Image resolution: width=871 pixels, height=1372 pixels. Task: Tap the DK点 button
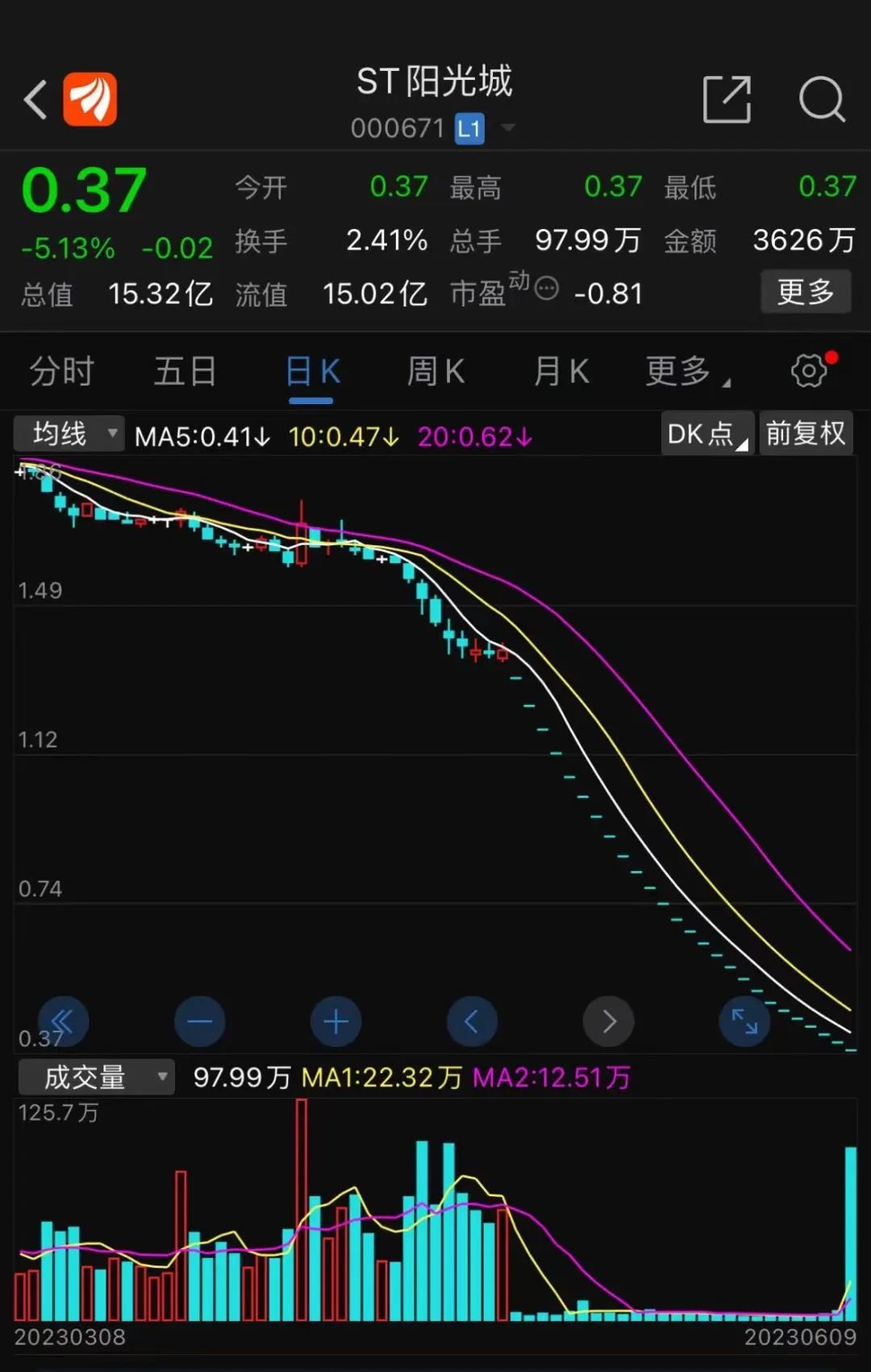[x=707, y=433]
